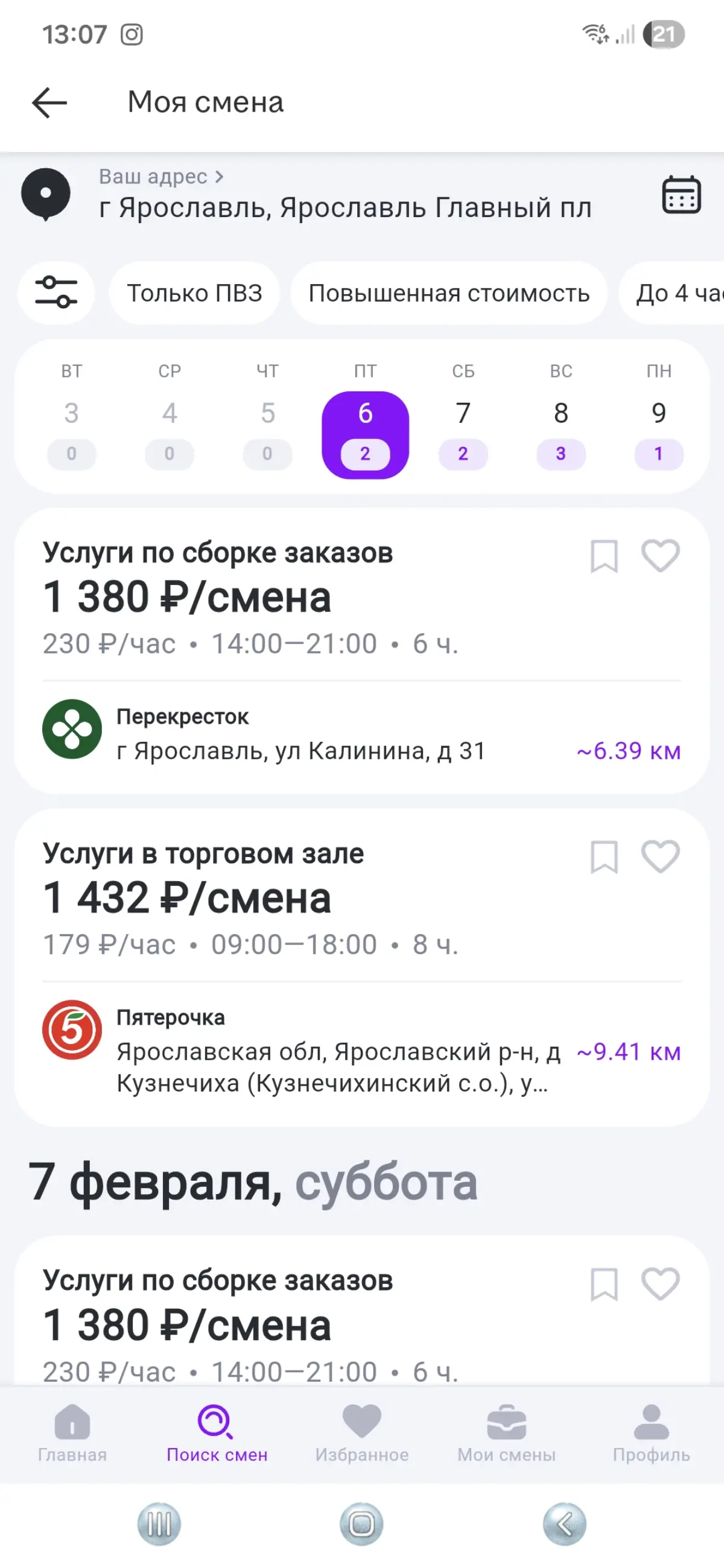Viewport: 724px width, 1568px height.
Task: Open the Профиль tab
Action: point(651,1434)
